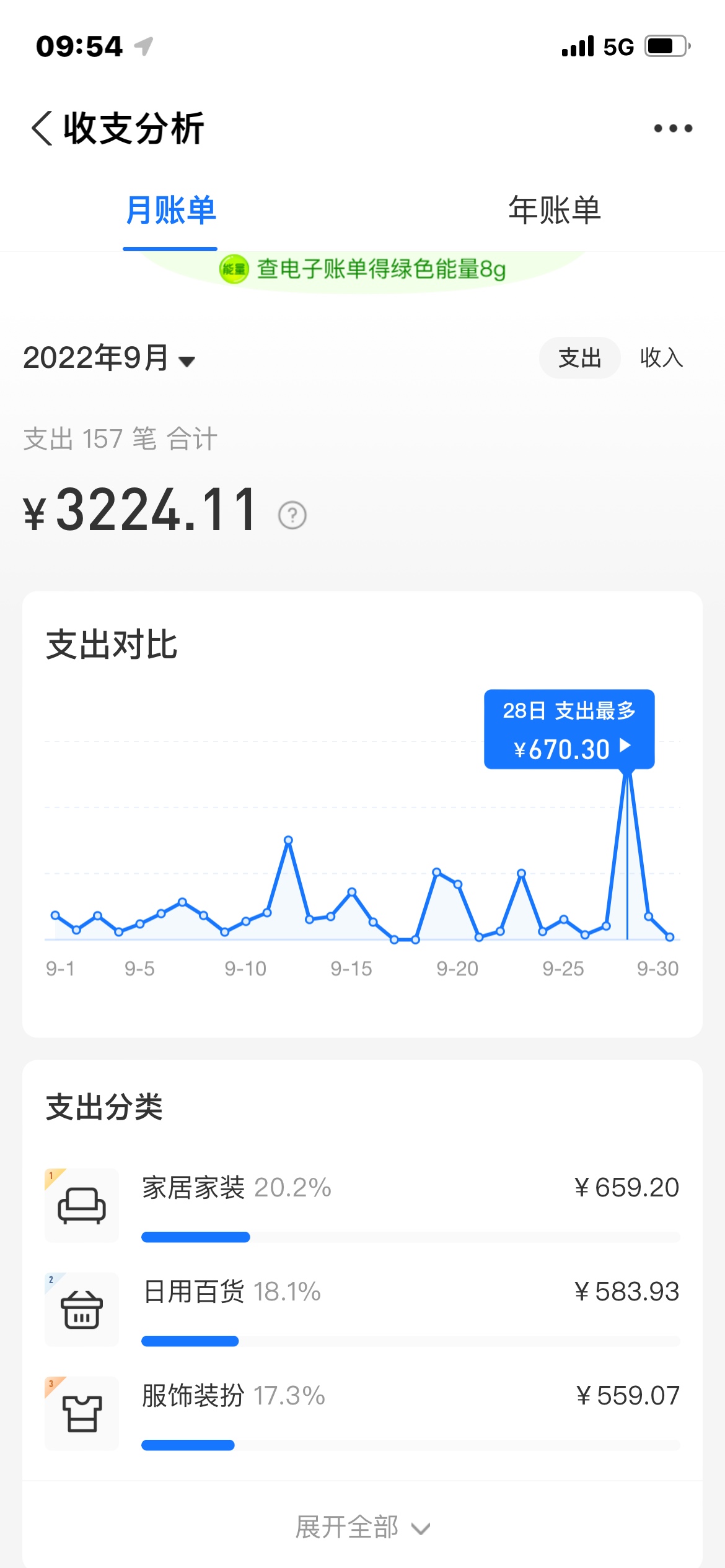The height and width of the screenshot is (1568, 725).
Task: Switch to the 年账单 tab
Action: point(555,211)
